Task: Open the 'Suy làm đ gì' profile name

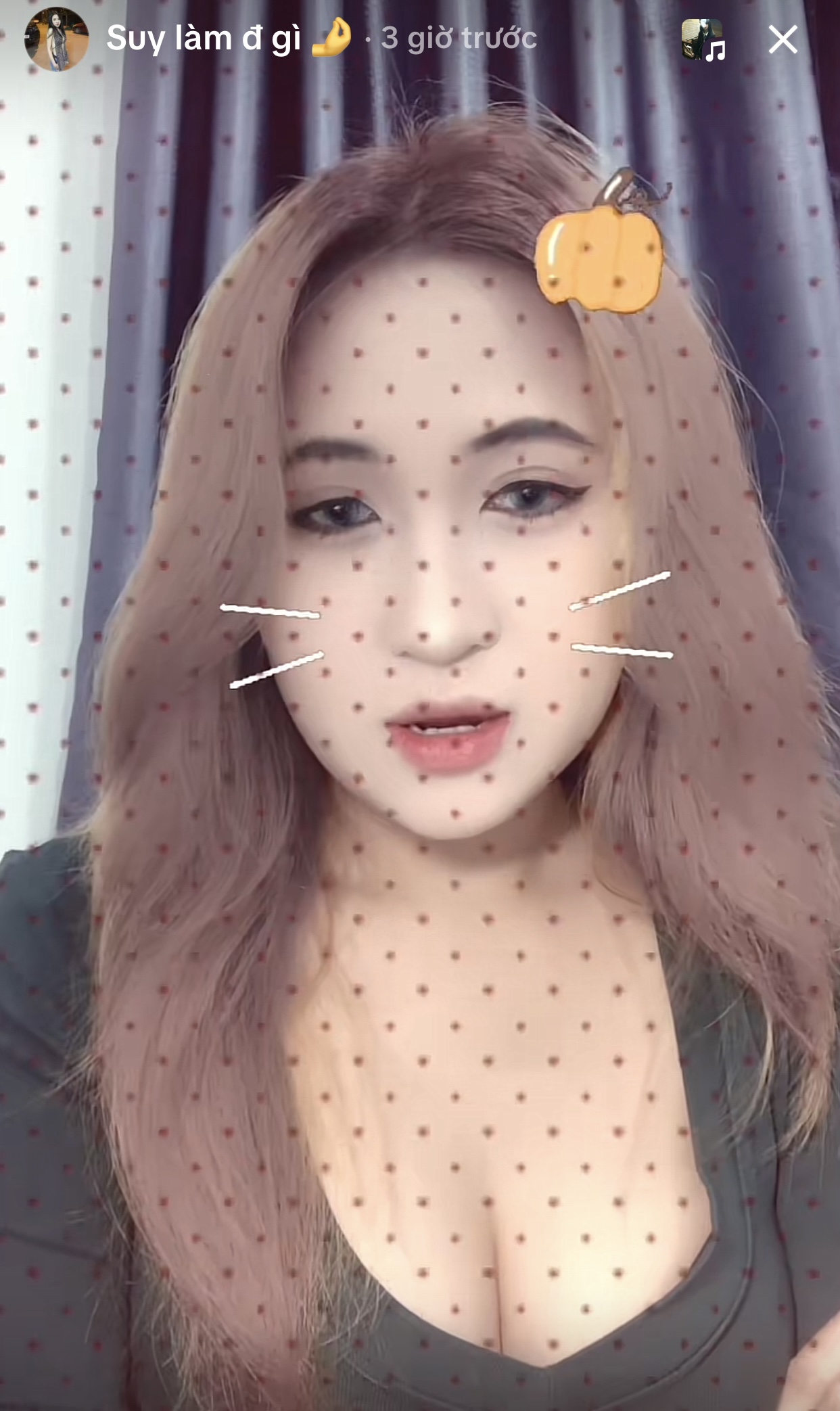Action: (203, 38)
